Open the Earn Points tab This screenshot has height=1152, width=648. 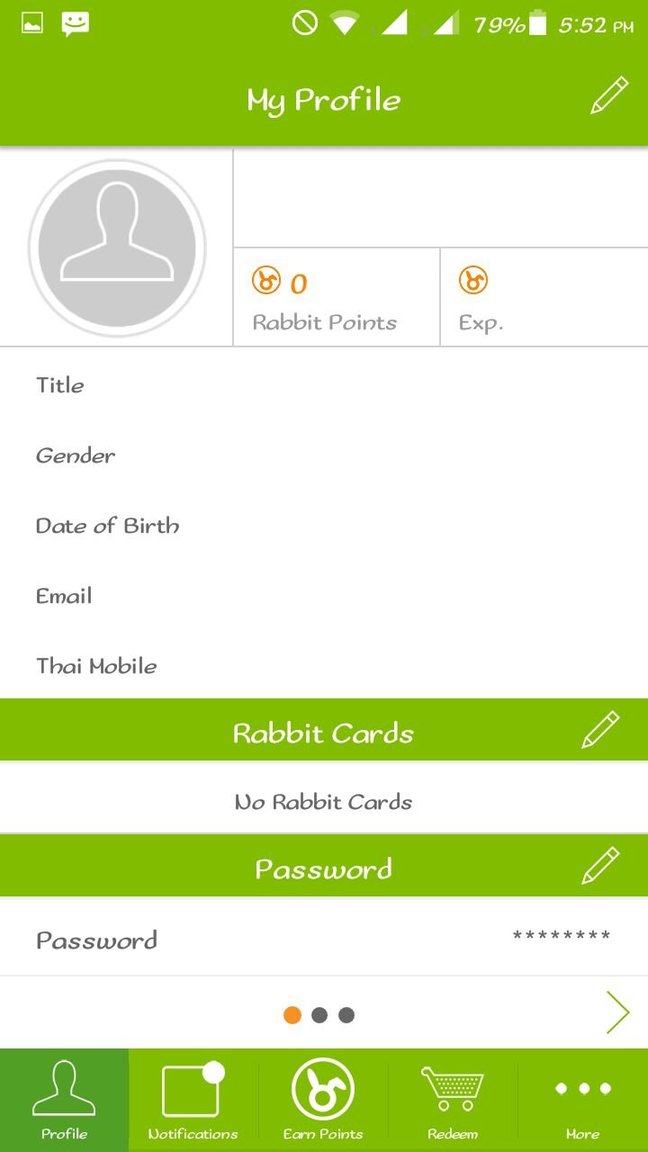tap(323, 1100)
